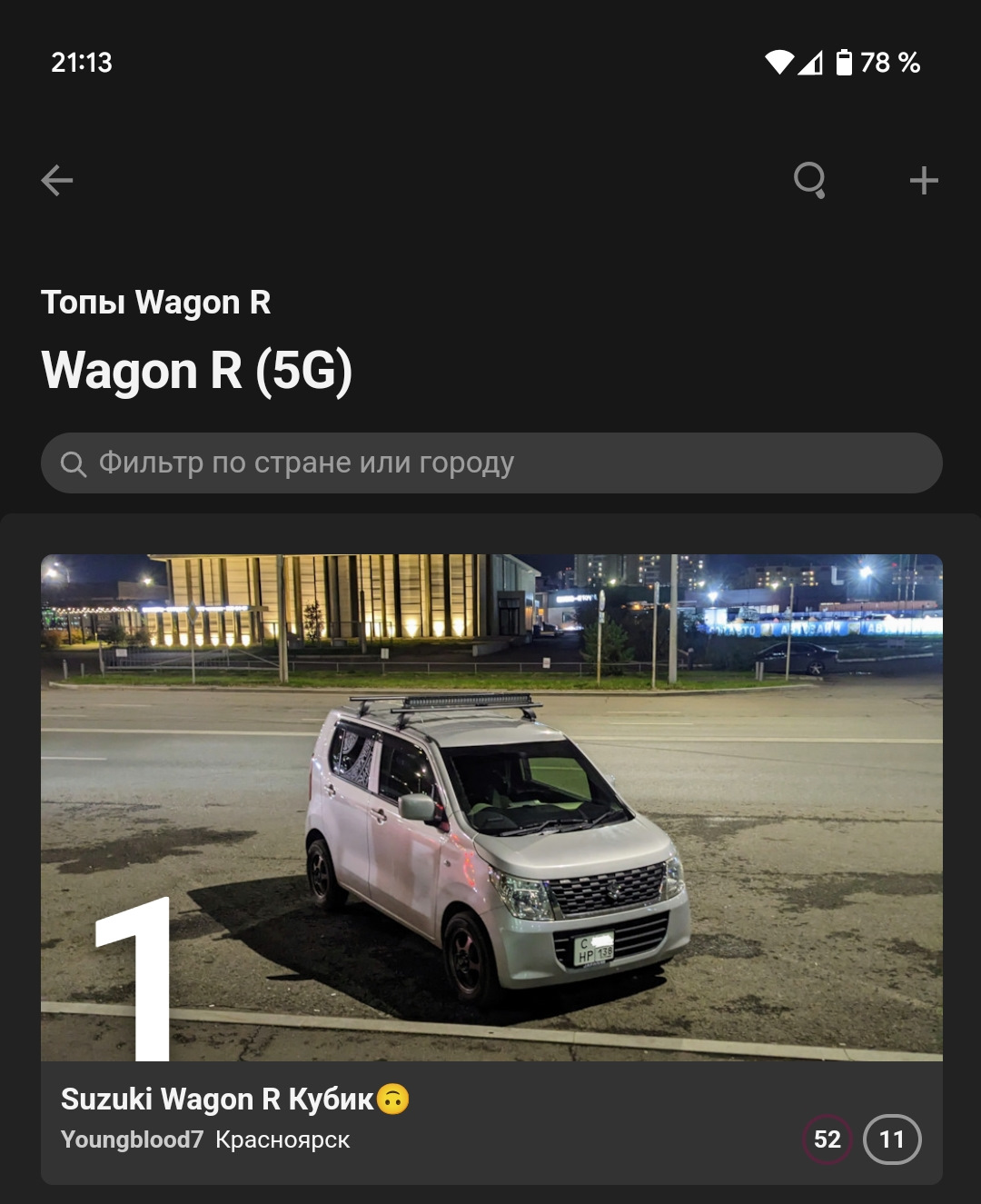Open Youngblood7's profile
Image resolution: width=981 pixels, height=1204 pixels.
click(x=130, y=1139)
